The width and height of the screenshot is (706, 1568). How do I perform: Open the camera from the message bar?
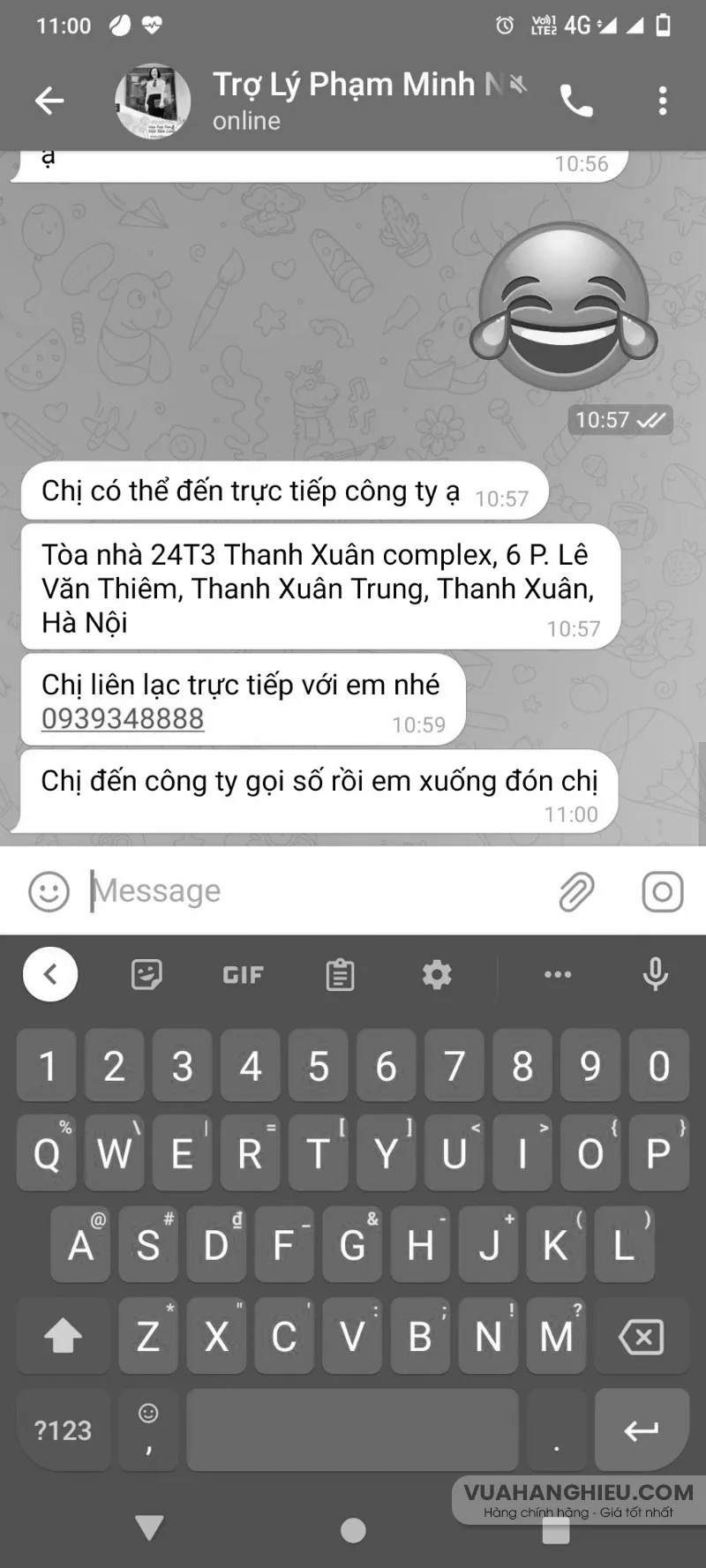662,892
